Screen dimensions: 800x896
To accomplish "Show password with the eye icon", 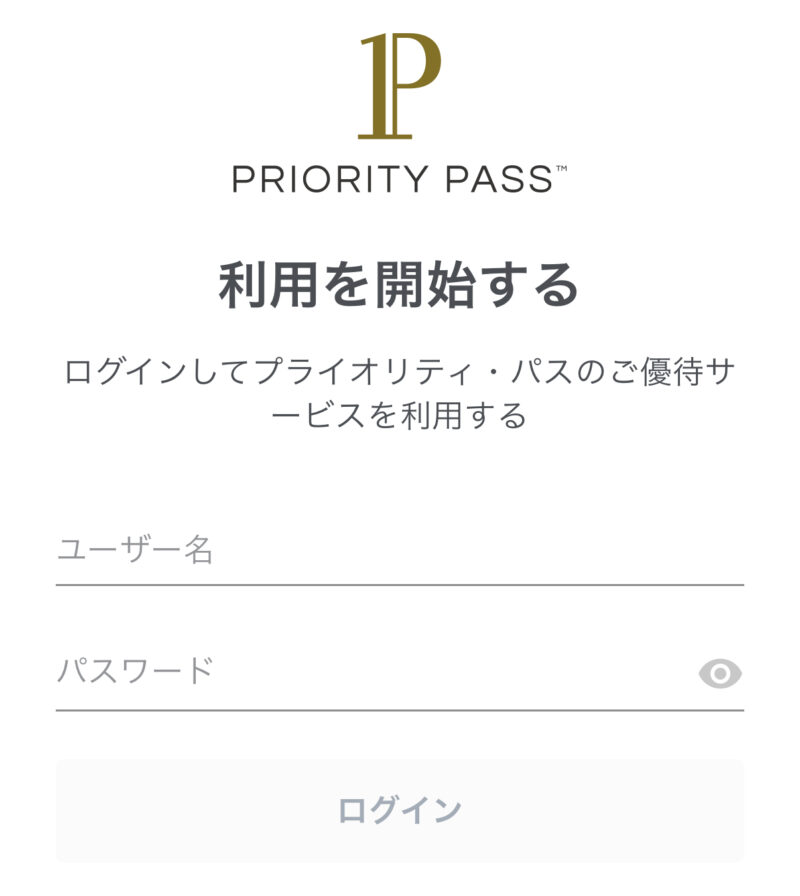I will point(719,674).
